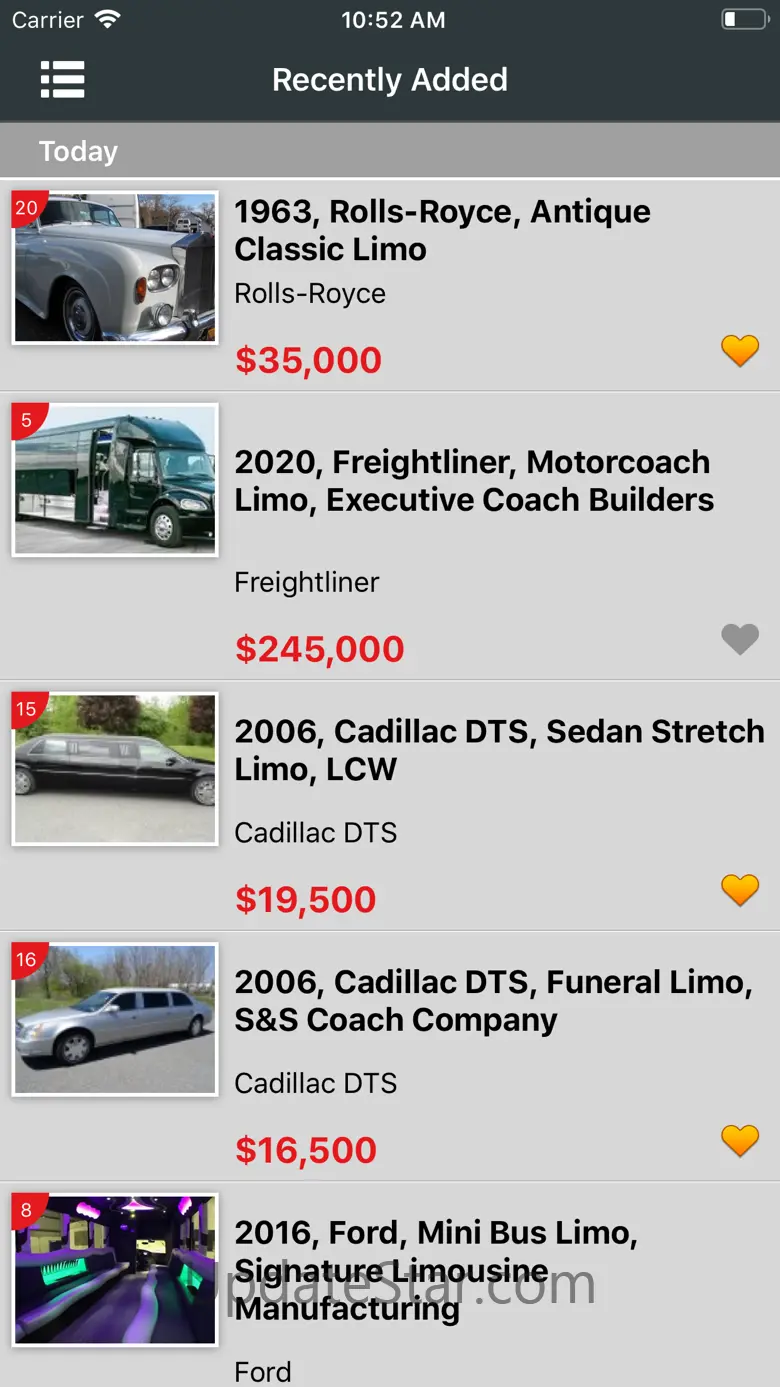The image size is (780, 1387).
Task: Favorite the Freightliner Motorcoach Limo with heart
Action: (740, 639)
